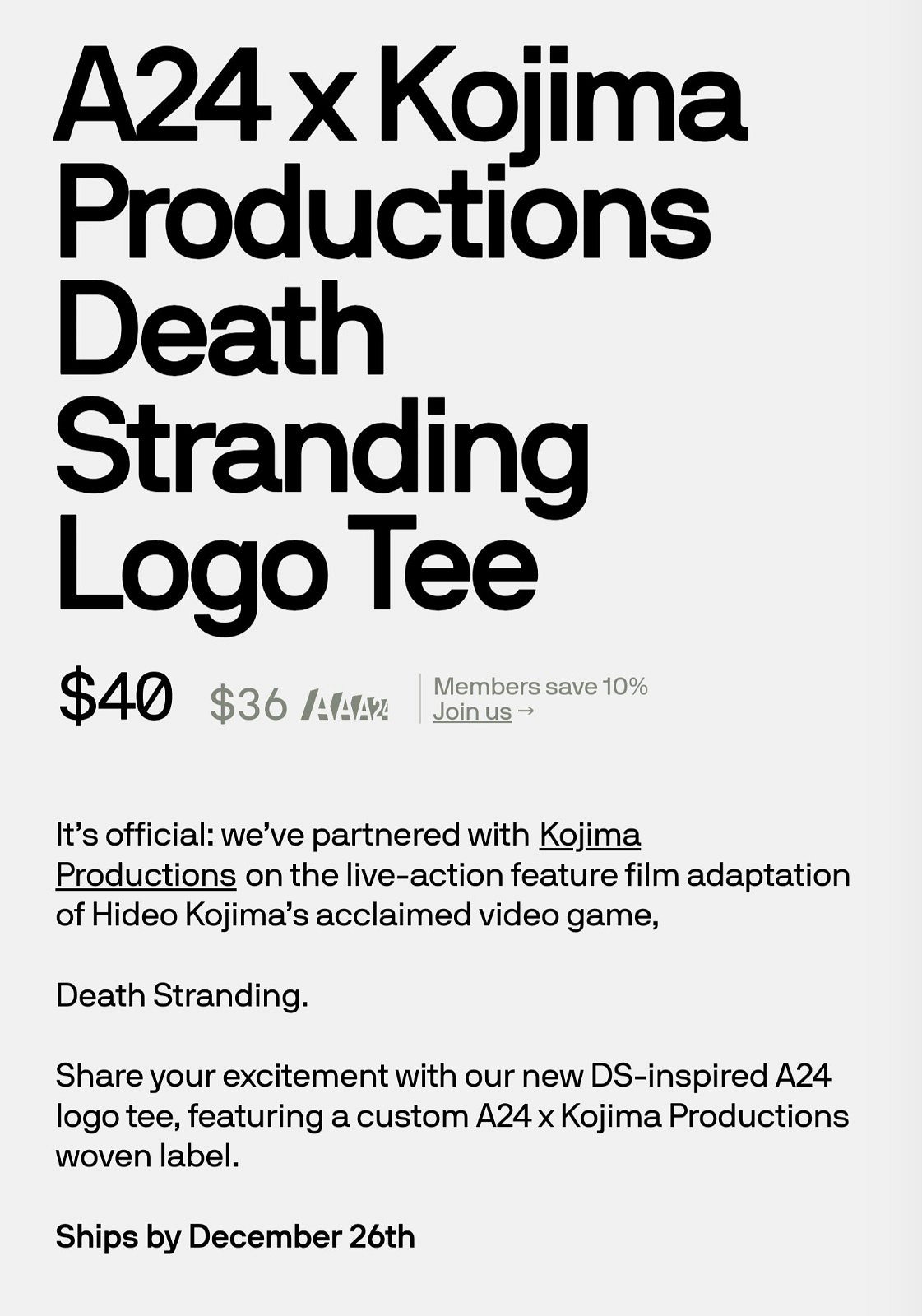922x1316 pixels.
Task: Open the Kojima Productions link
Action: point(590,836)
